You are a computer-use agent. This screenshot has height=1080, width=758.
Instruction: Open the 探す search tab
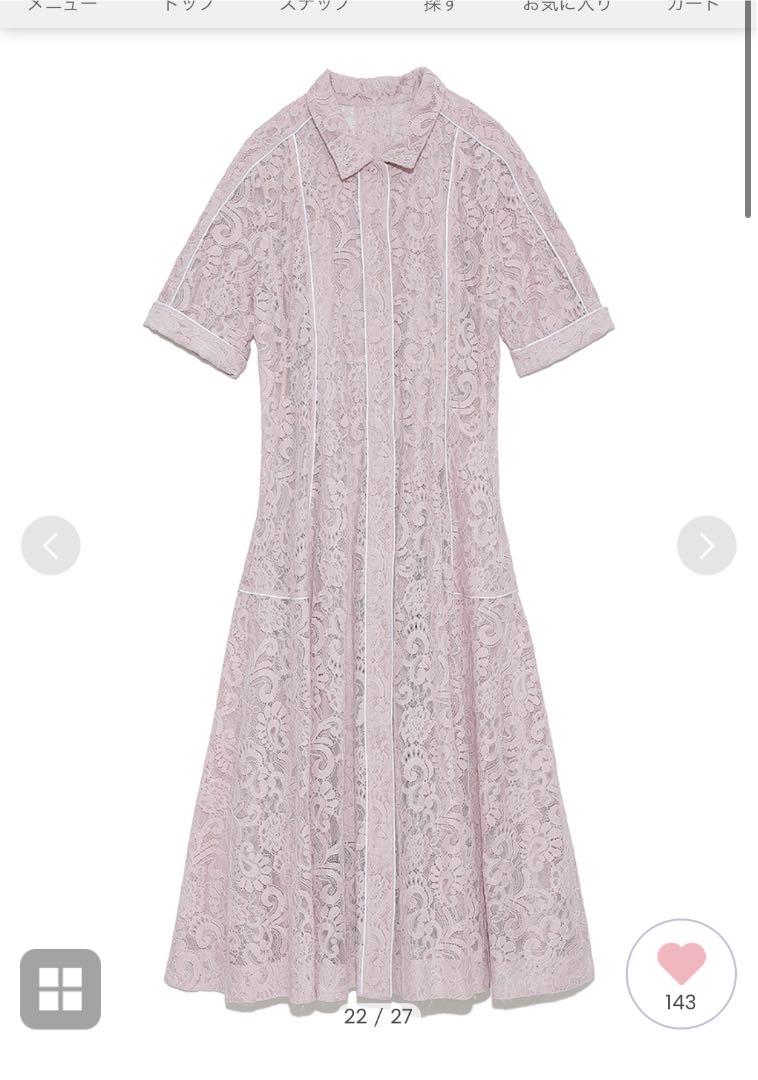pos(440,6)
